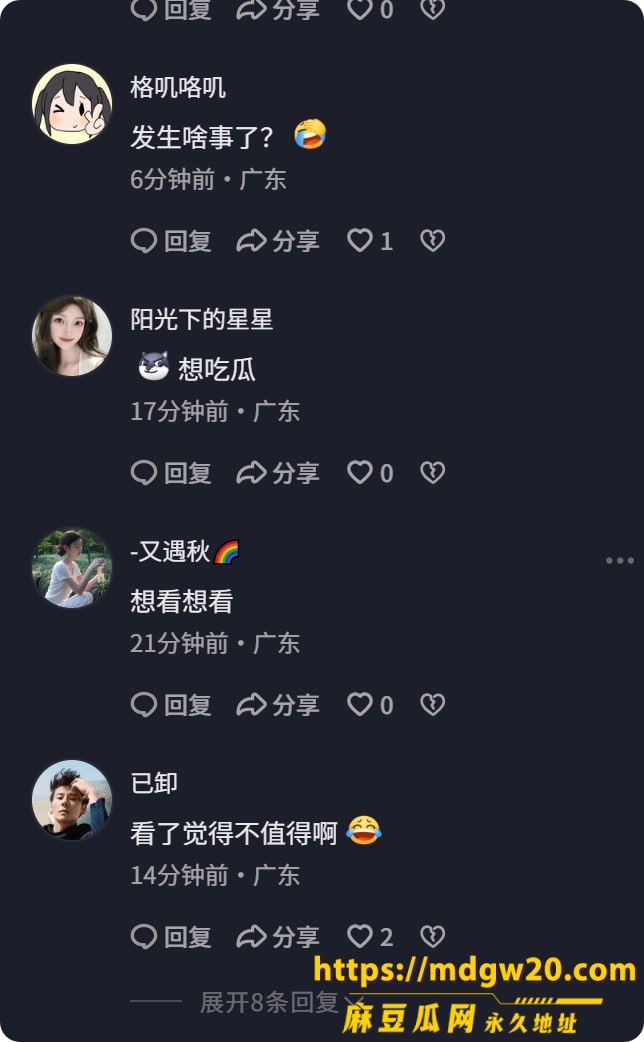Like the comment 发生啥事了?

[370, 241]
